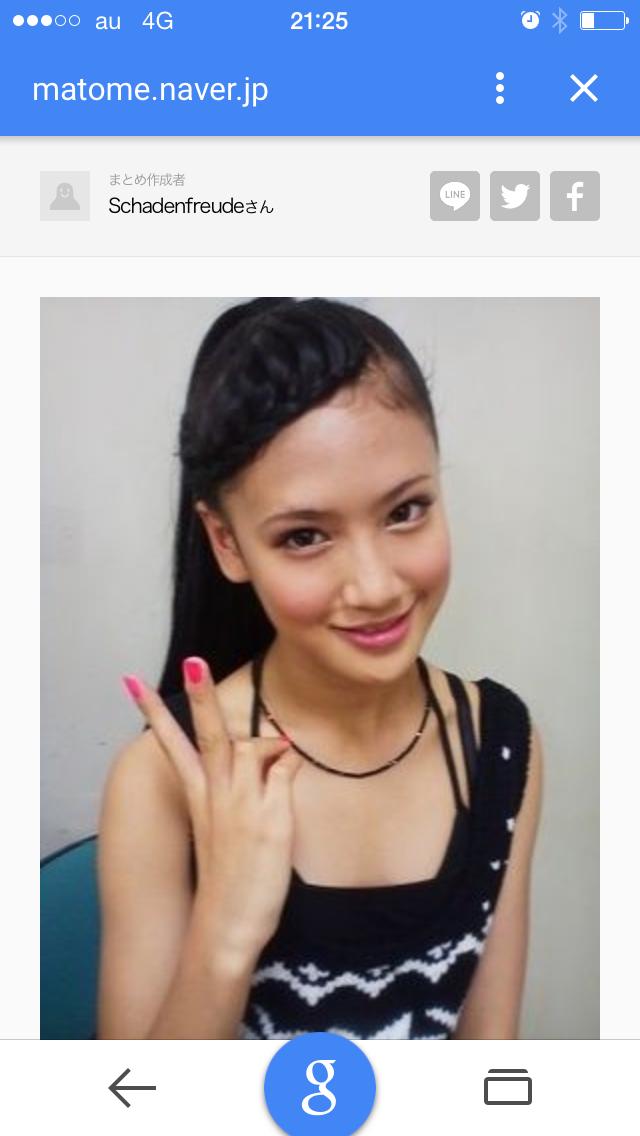Viewport: 640px width, 1136px height.
Task: Go back with the arrow button
Action: [x=132, y=1088]
